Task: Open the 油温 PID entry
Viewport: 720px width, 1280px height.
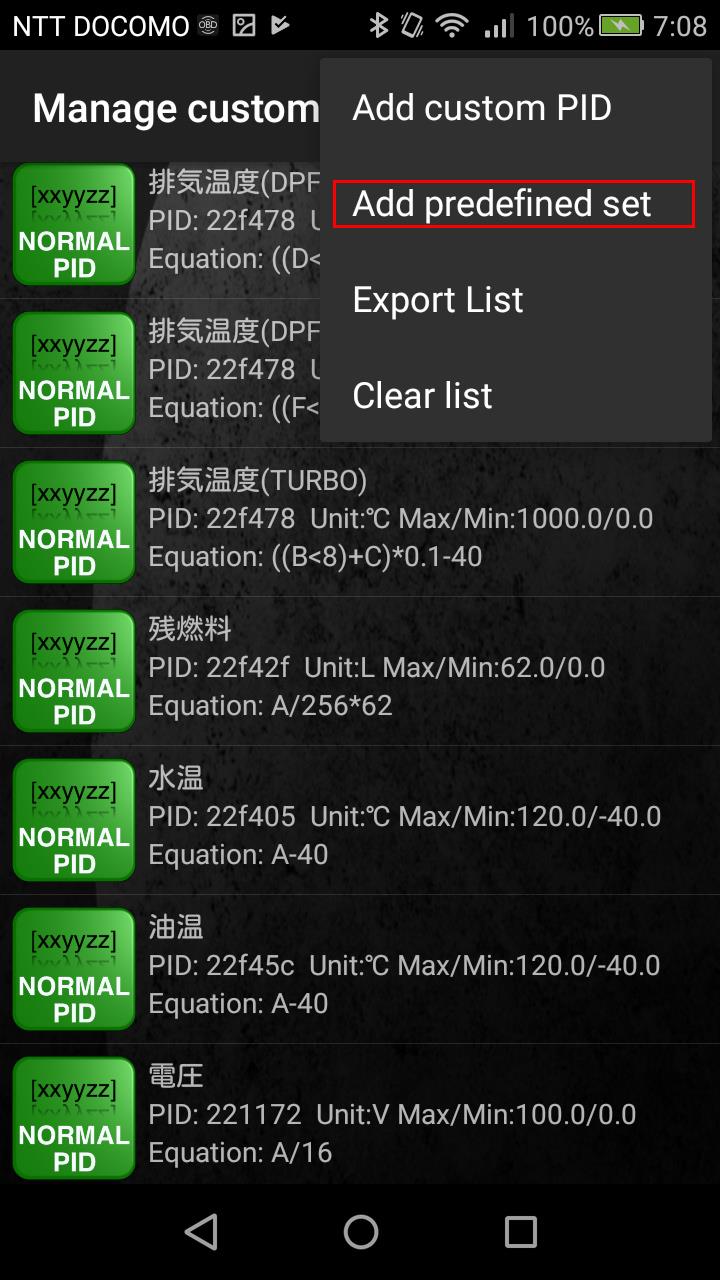Action: [360, 969]
